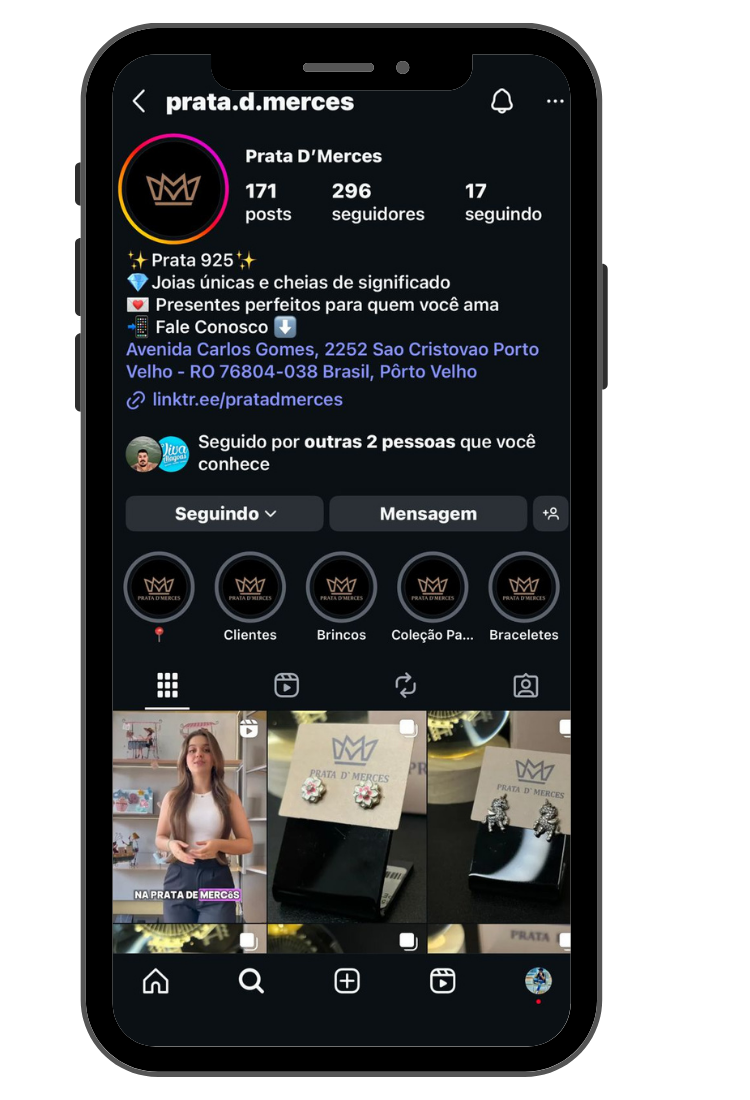Open the linktr.ee/pratadmerces link

pos(247,400)
